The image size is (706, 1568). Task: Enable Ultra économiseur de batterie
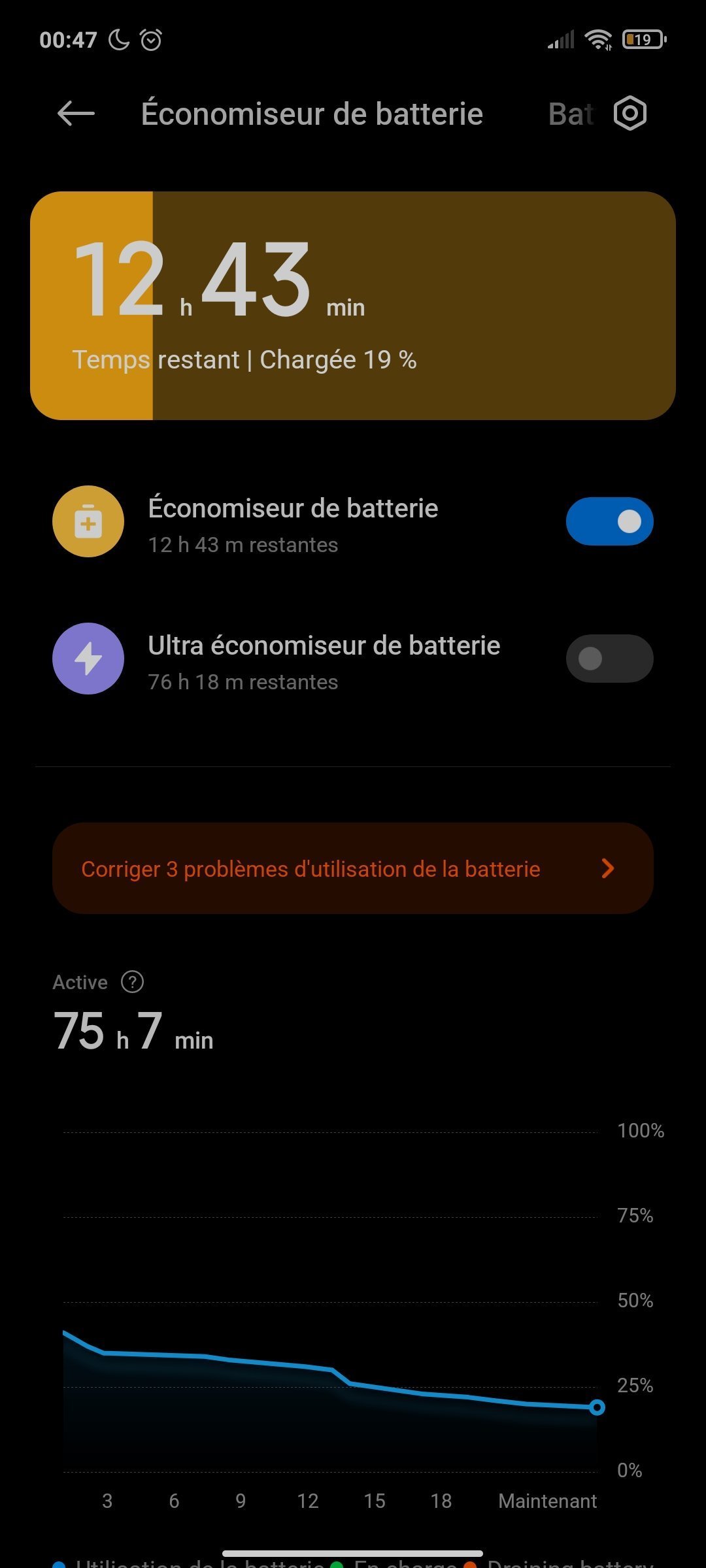click(x=609, y=659)
